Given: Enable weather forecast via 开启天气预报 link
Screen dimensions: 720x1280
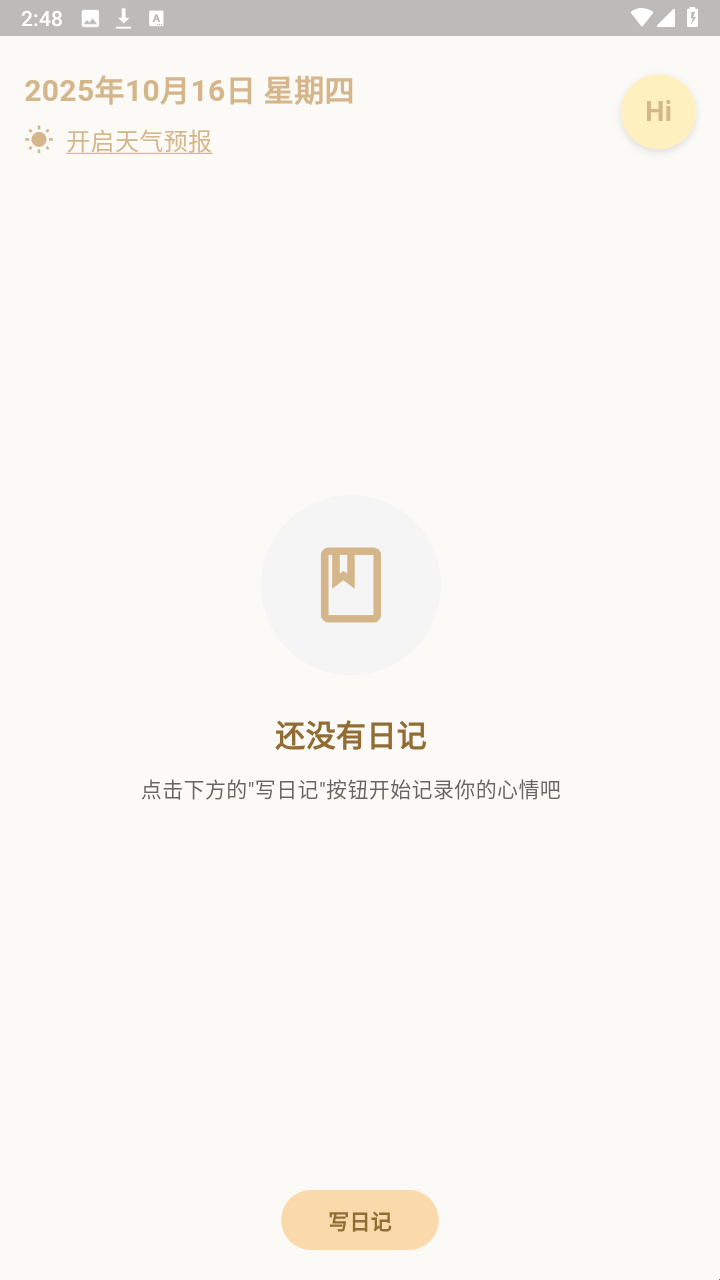Looking at the screenshot, I should pos(139,142).
